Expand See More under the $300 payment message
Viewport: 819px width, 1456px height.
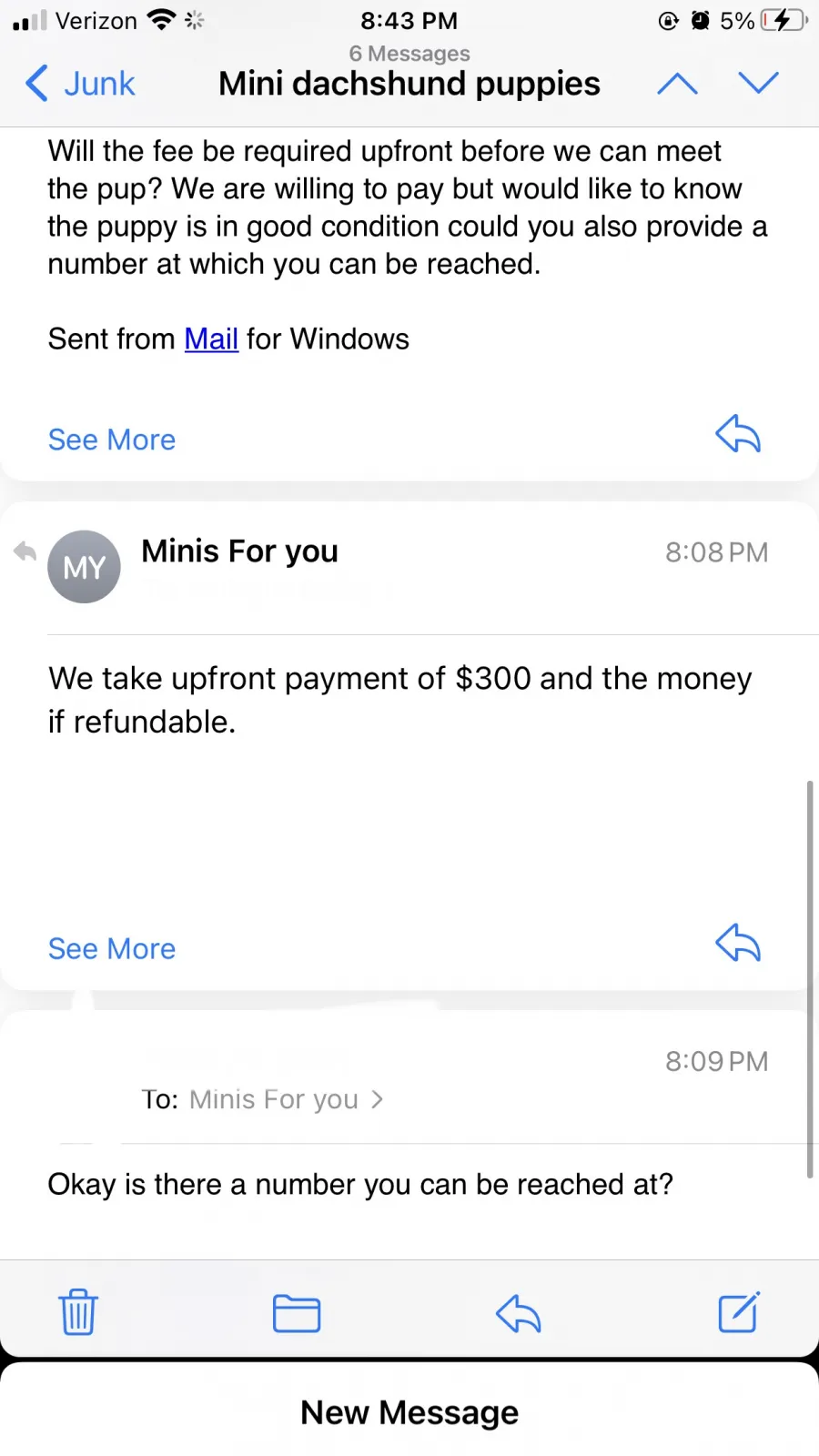pyautogui.click(x=112, y=948)
